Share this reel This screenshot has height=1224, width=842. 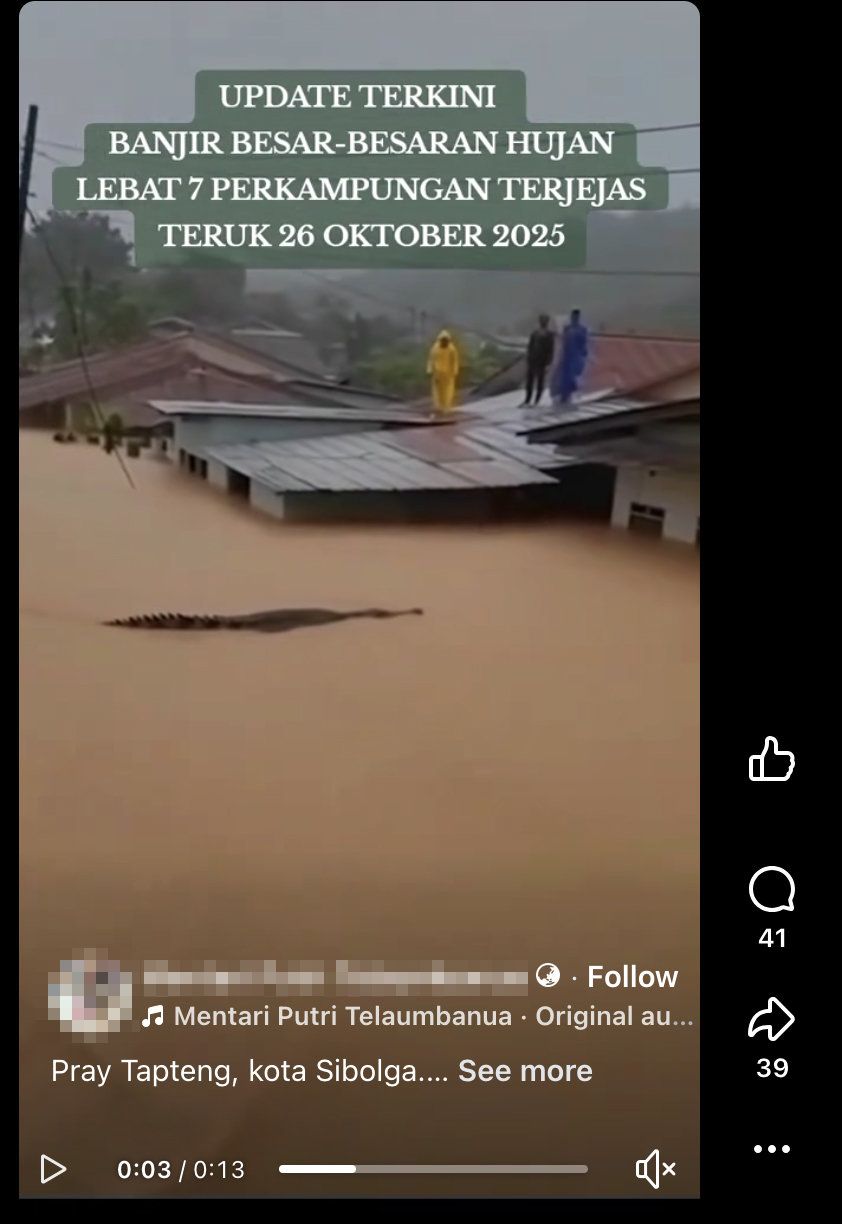(x=771, y=1021)
